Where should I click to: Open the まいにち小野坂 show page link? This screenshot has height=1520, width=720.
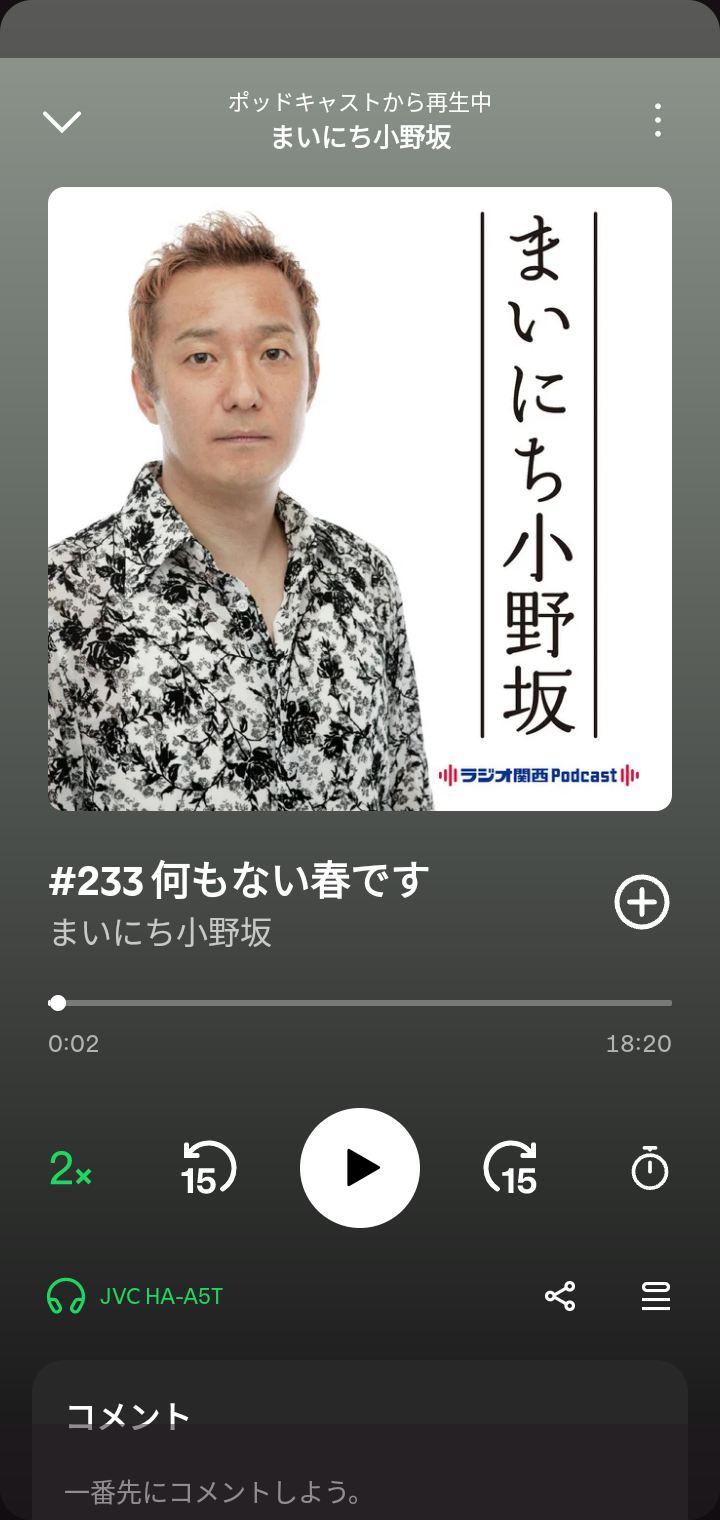(x=161, y=932)
